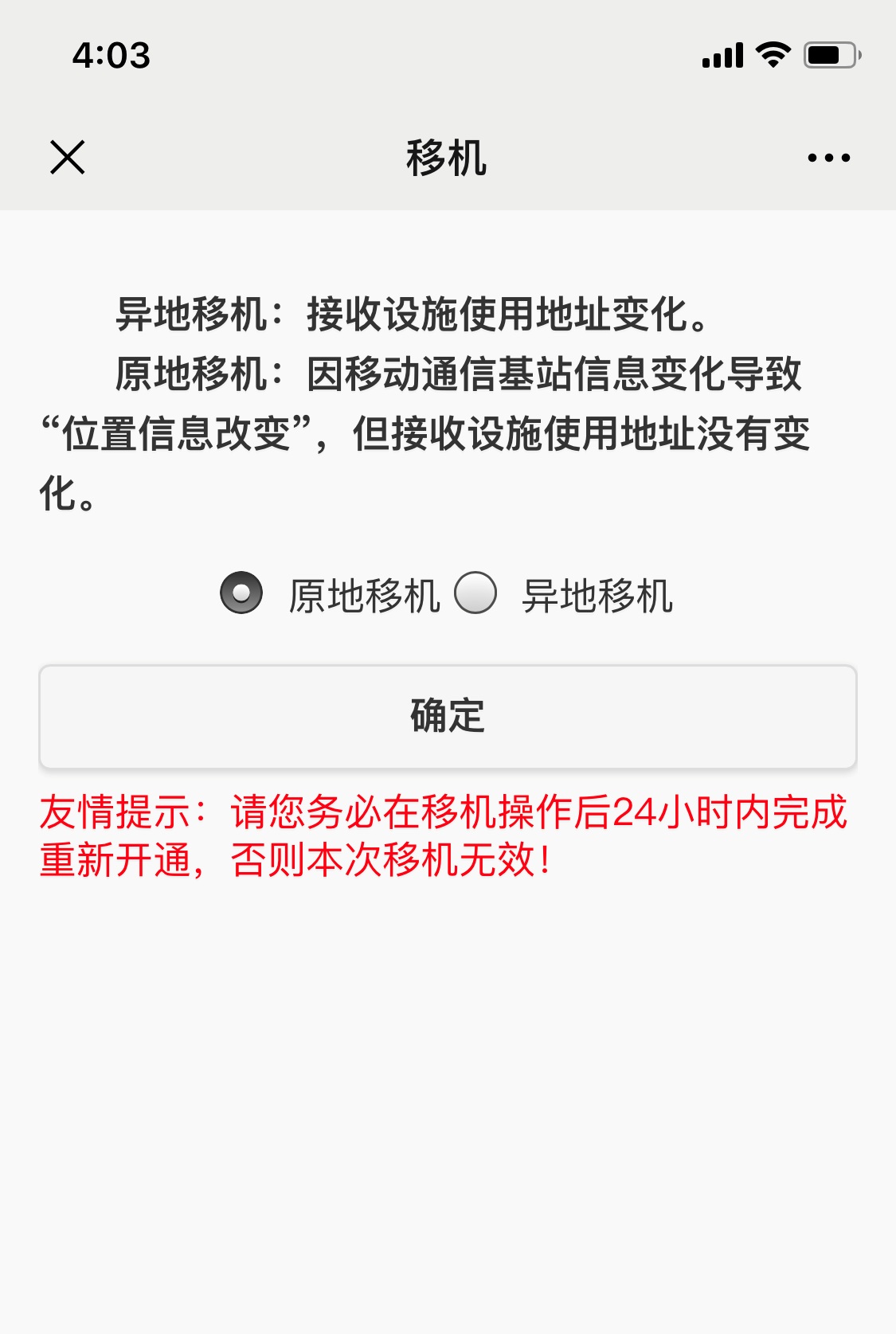
Task: Open the three-dot overflow menu
Action: pos(828,158)
